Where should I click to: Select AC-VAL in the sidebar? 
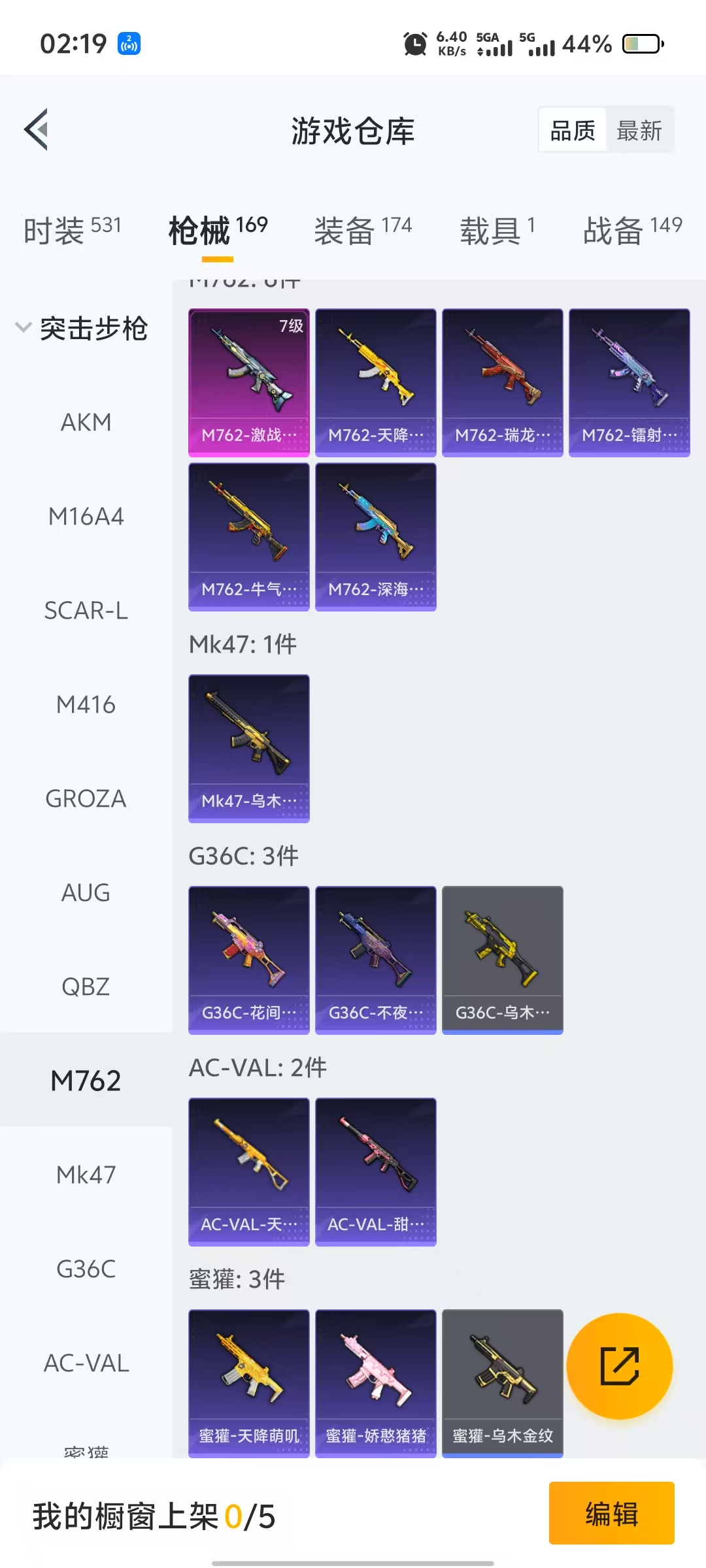(86, 1364)
